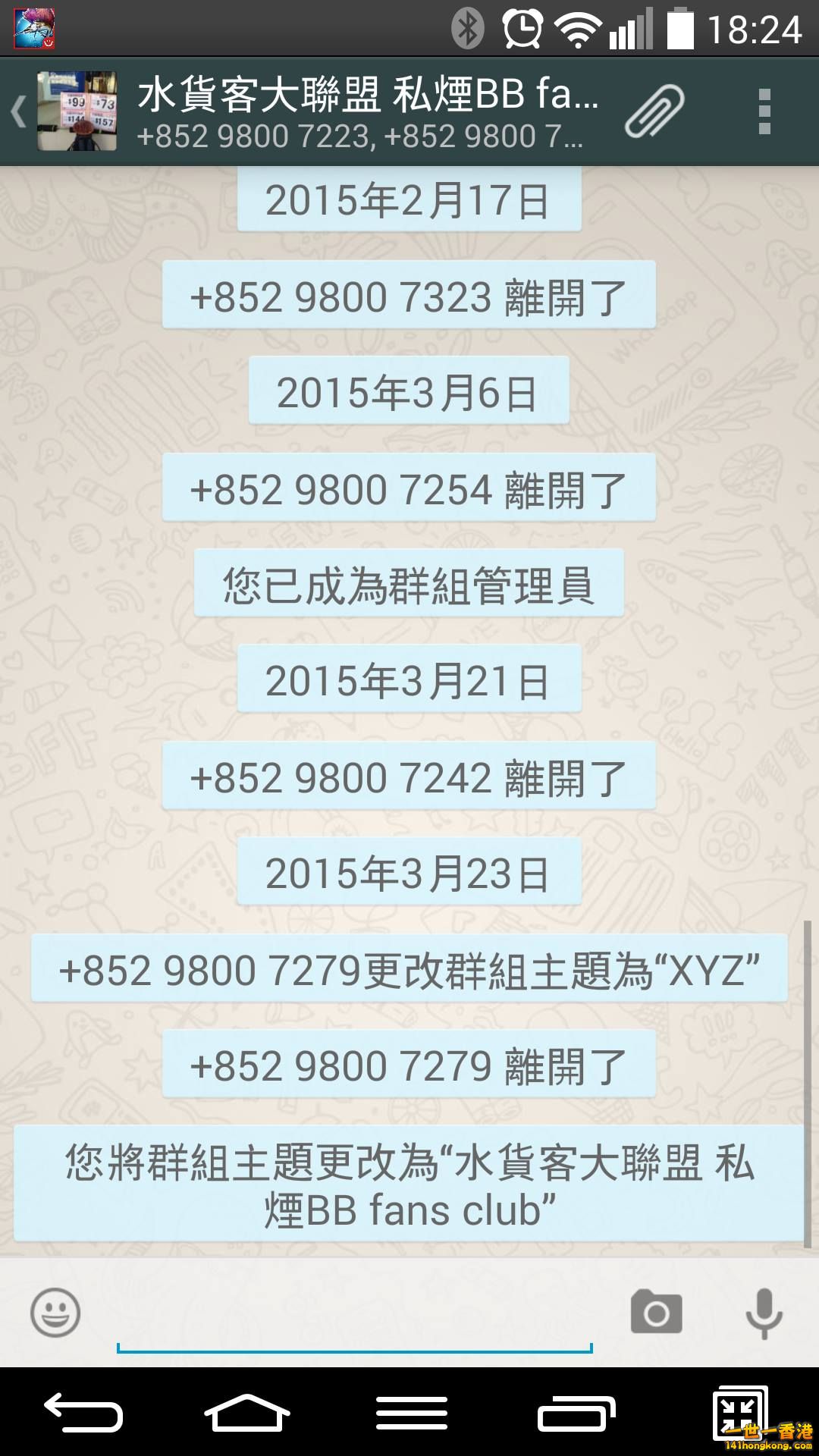Tap the message showing subject changed to XYZ
This screenshot has width=819, height=1456.
coord(409,968)
